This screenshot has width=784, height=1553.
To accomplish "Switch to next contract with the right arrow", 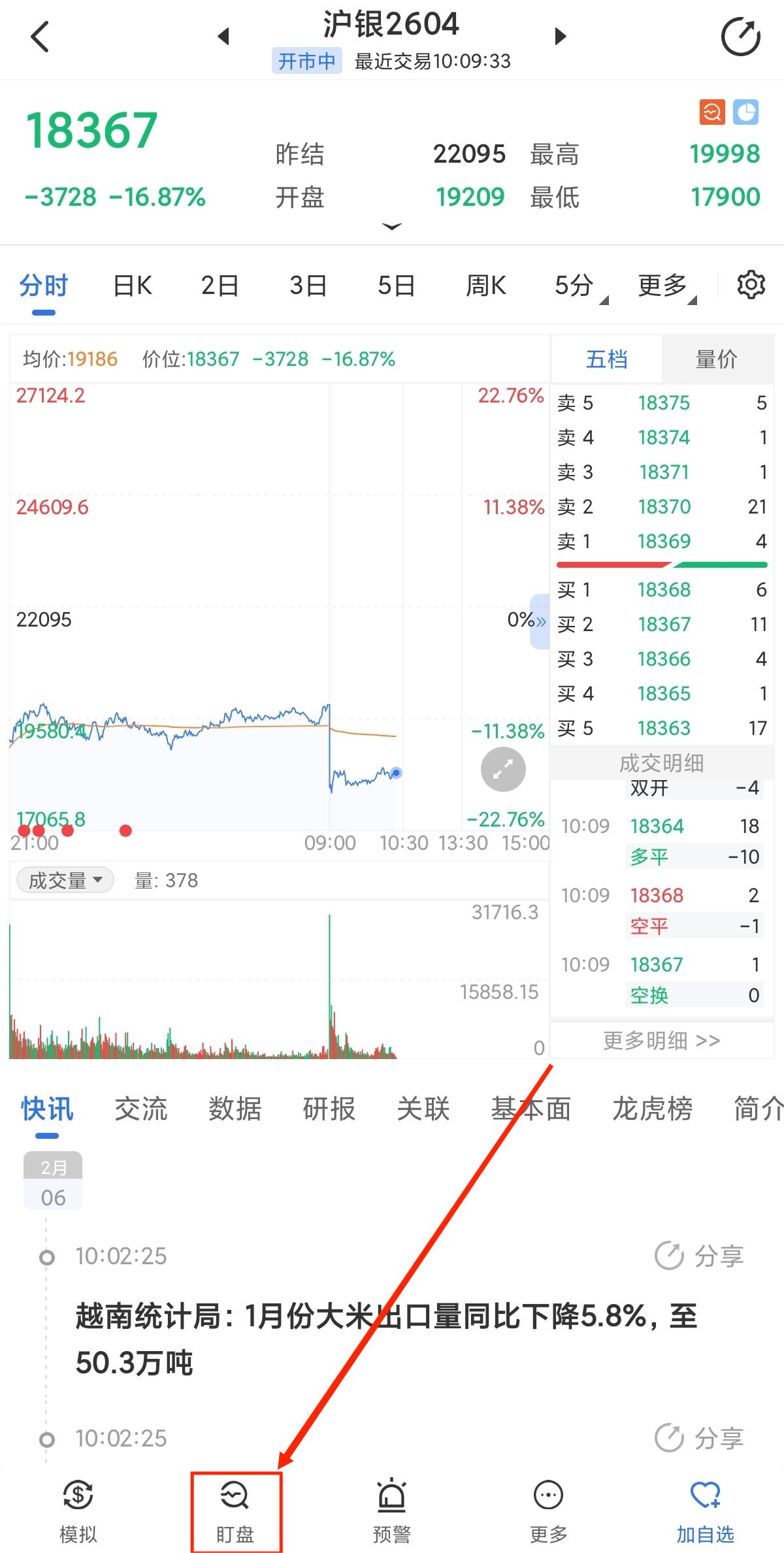I will 560,36.
